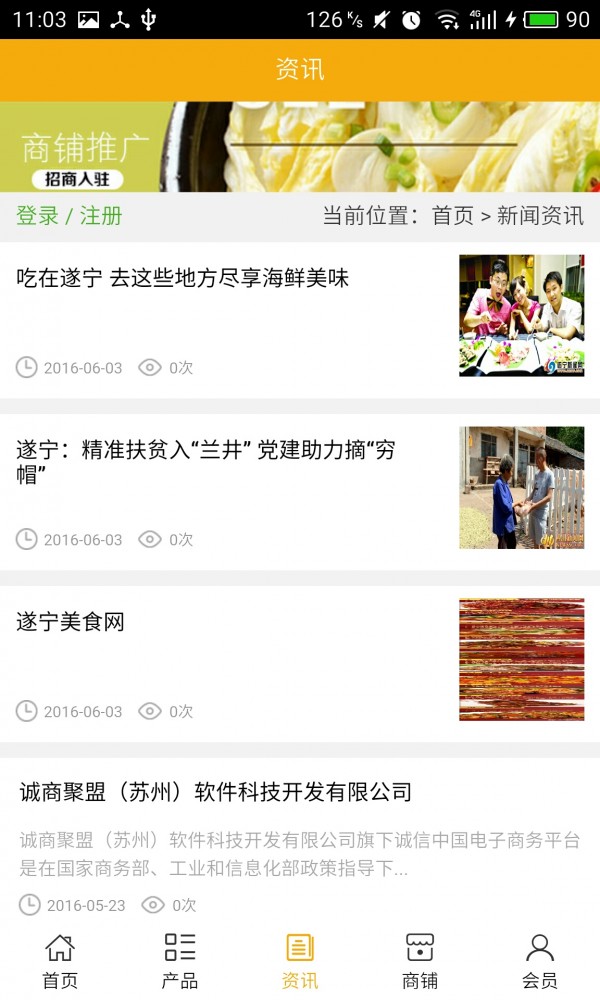This screenshot has height=1000, width=600.
Task: Switch to the 首页 tab
Action: click(x=60, y=962)
